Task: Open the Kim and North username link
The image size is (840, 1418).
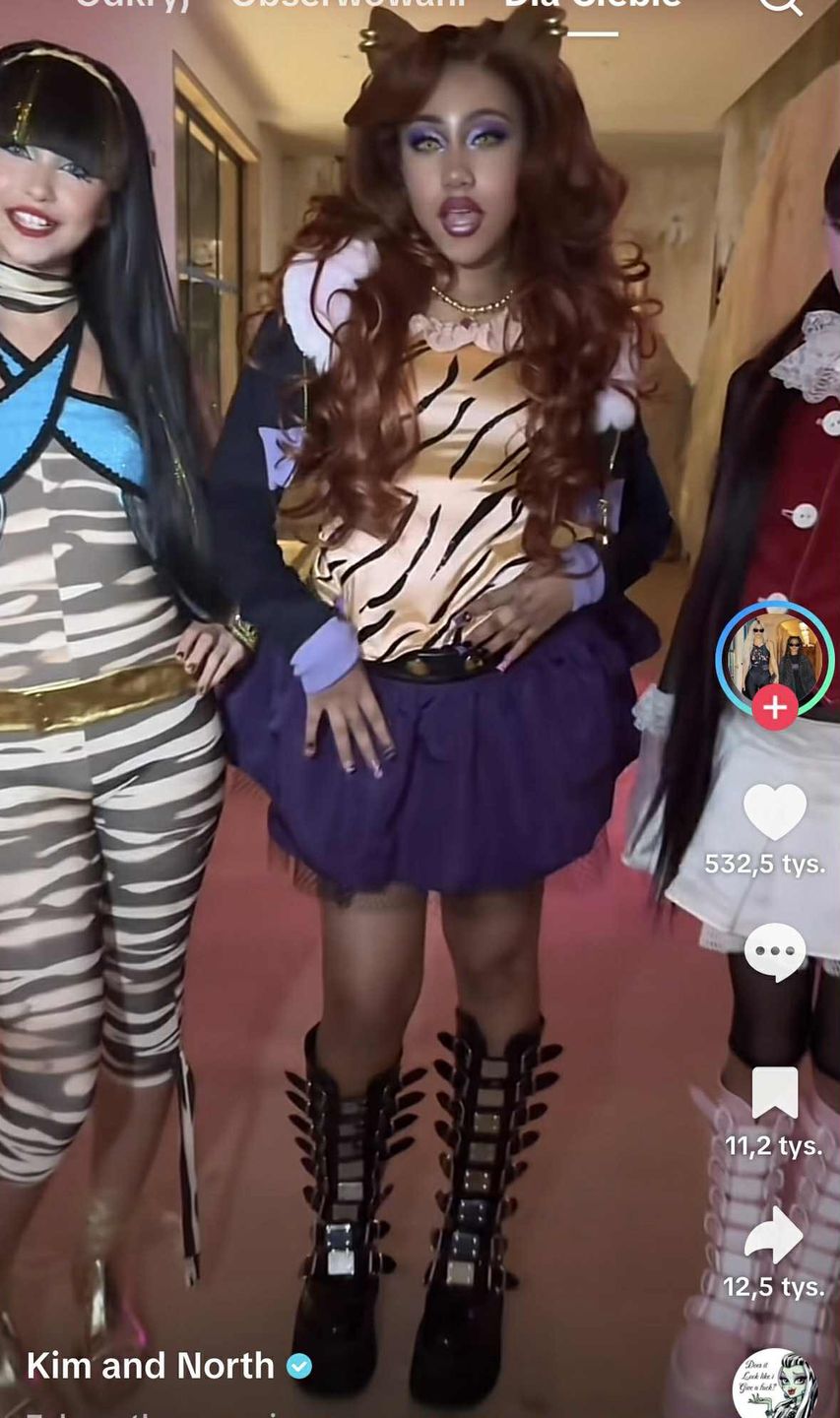Action: 150,1366
